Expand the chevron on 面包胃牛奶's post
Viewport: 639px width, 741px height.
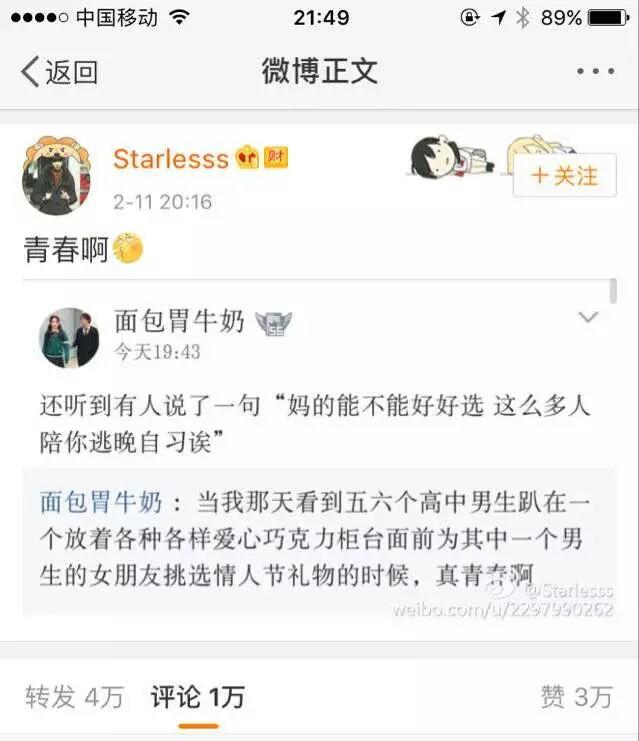(x=588, y=318)
